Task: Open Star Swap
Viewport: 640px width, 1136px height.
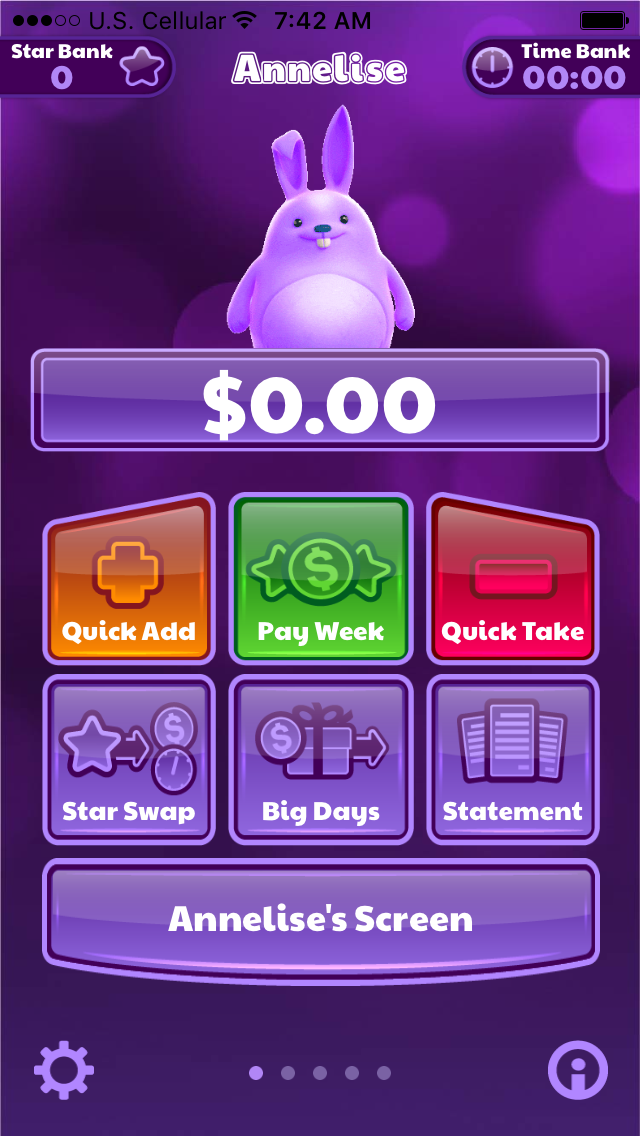Action: pos(129,759)
